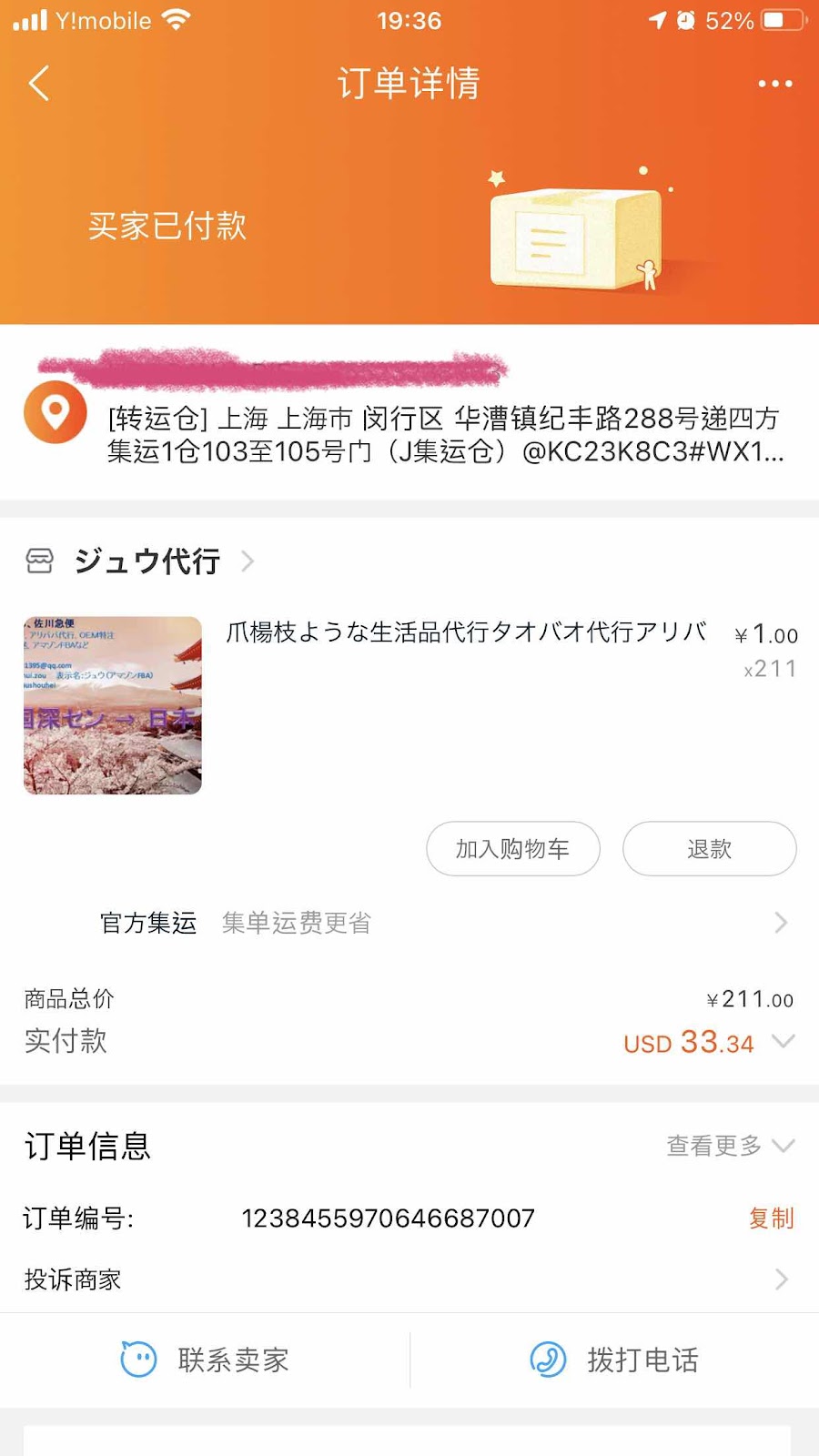Screen dimensions: 819x1456
Task: Open the three-dot overflow menu
Action: pos(774,84)
